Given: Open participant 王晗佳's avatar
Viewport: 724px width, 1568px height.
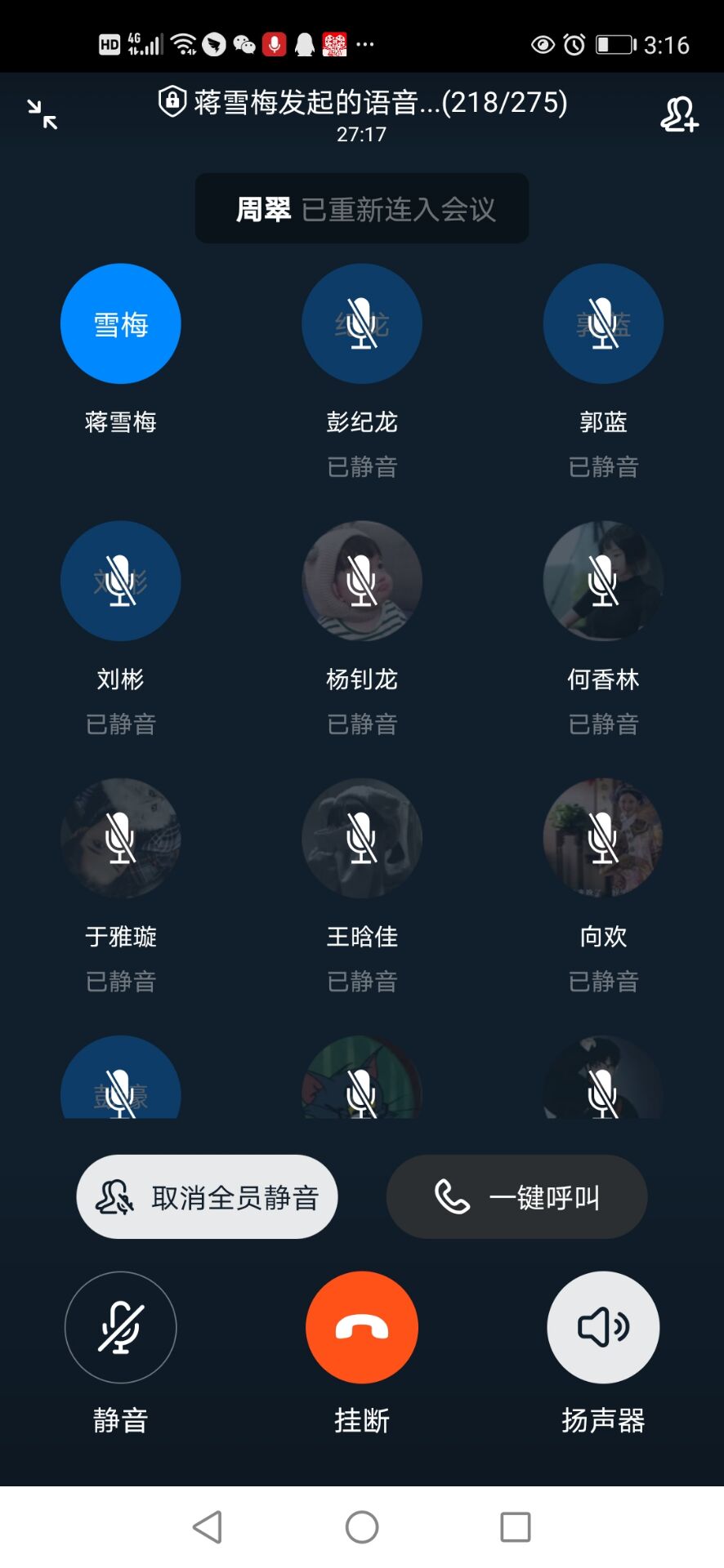Looking at the screenshot, I should [x=362, y=839].
